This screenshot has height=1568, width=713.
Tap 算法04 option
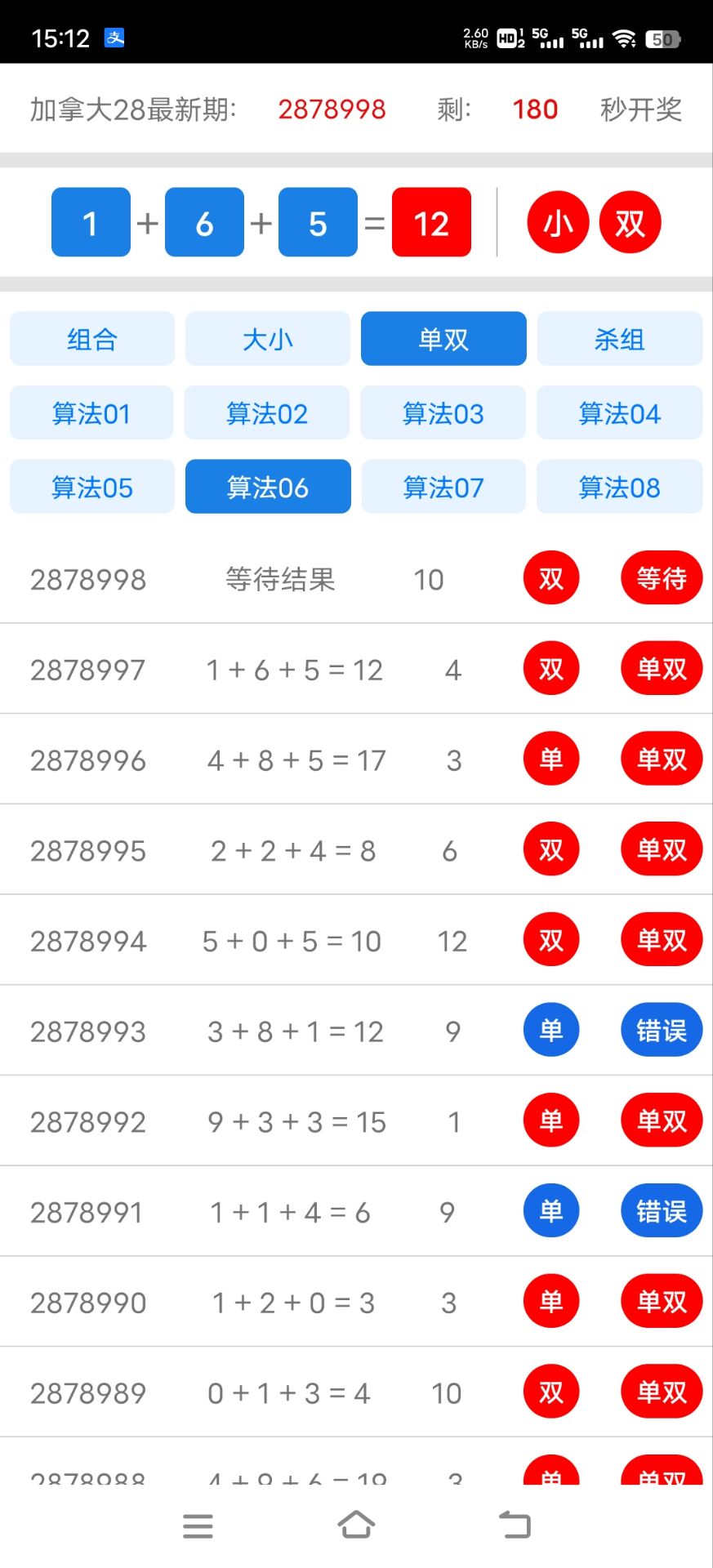[620, 413]
